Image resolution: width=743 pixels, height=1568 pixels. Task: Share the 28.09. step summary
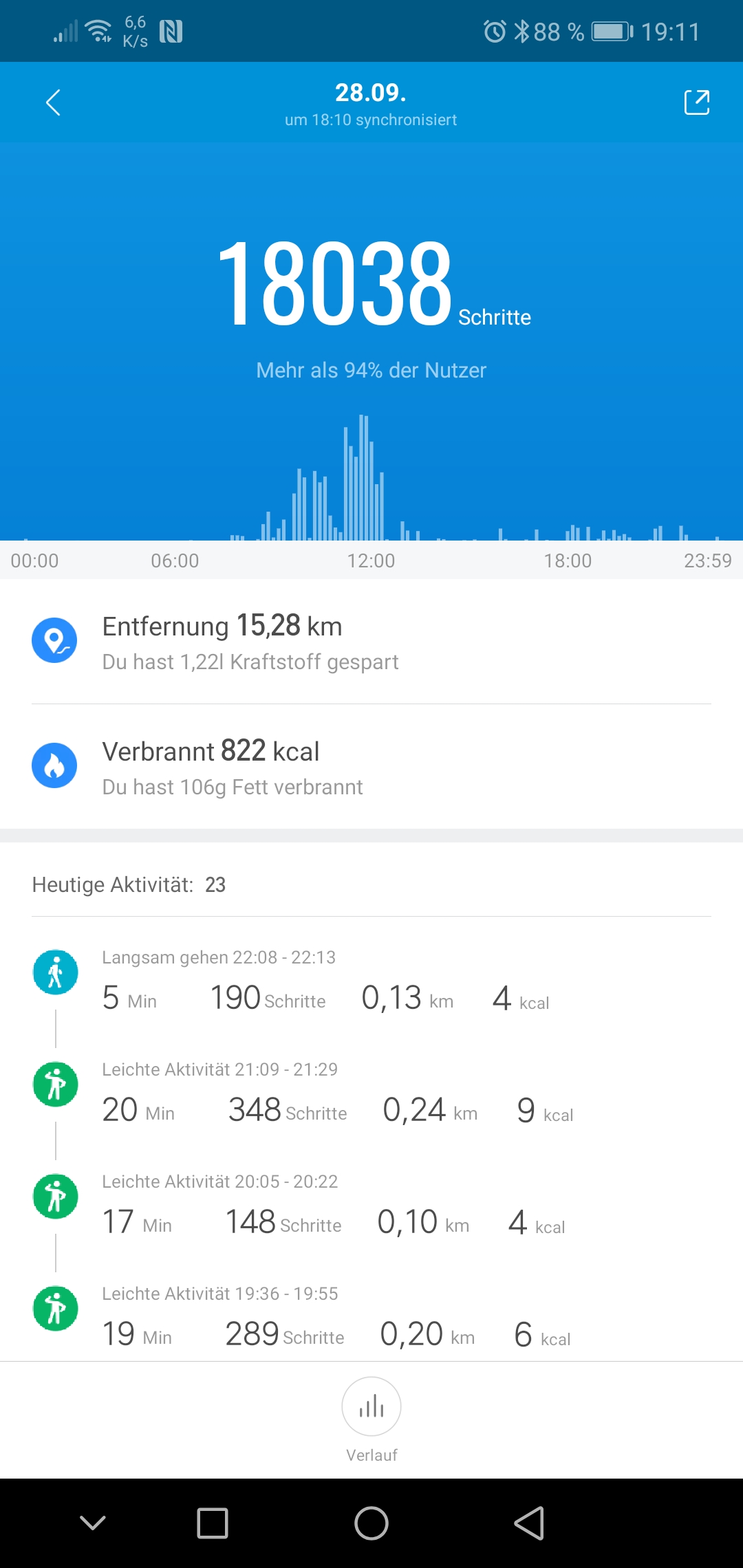(x=696, y=103)
